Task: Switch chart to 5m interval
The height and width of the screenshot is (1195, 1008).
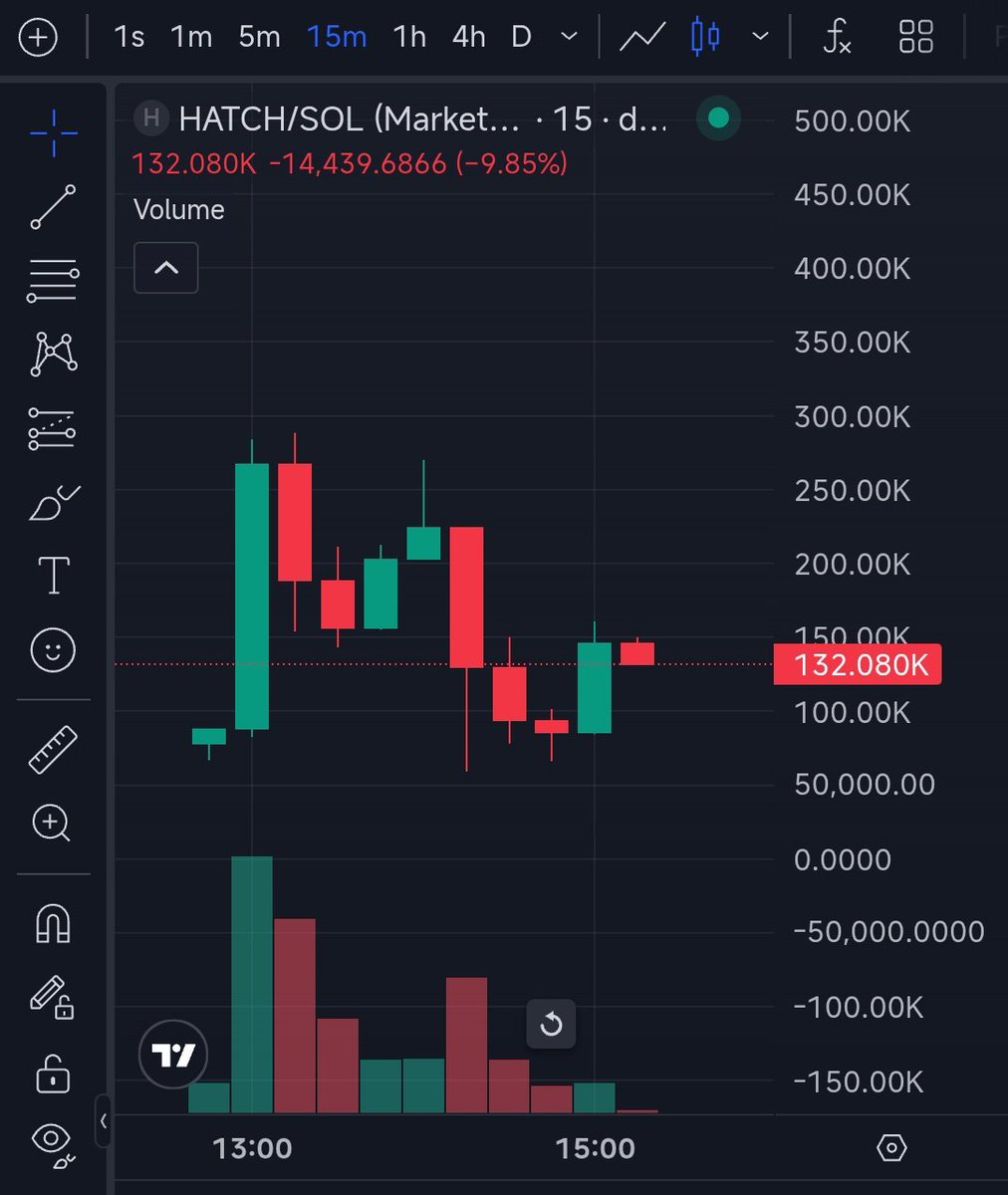Action: (x=259, y=38)
